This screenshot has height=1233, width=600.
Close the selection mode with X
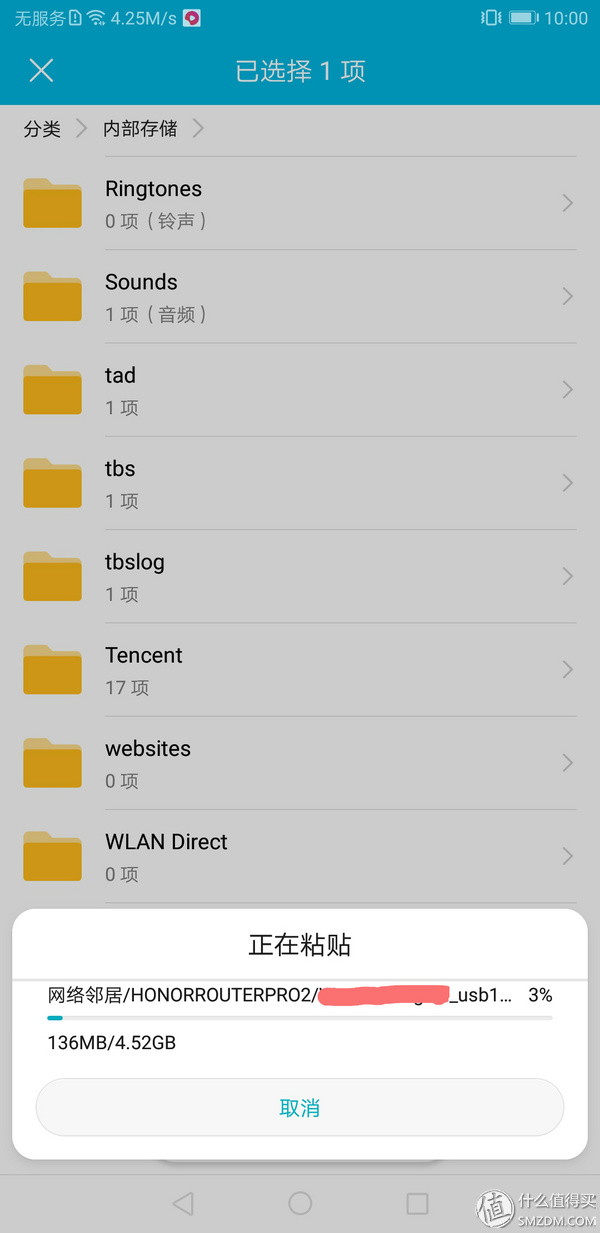coord(41,70)
